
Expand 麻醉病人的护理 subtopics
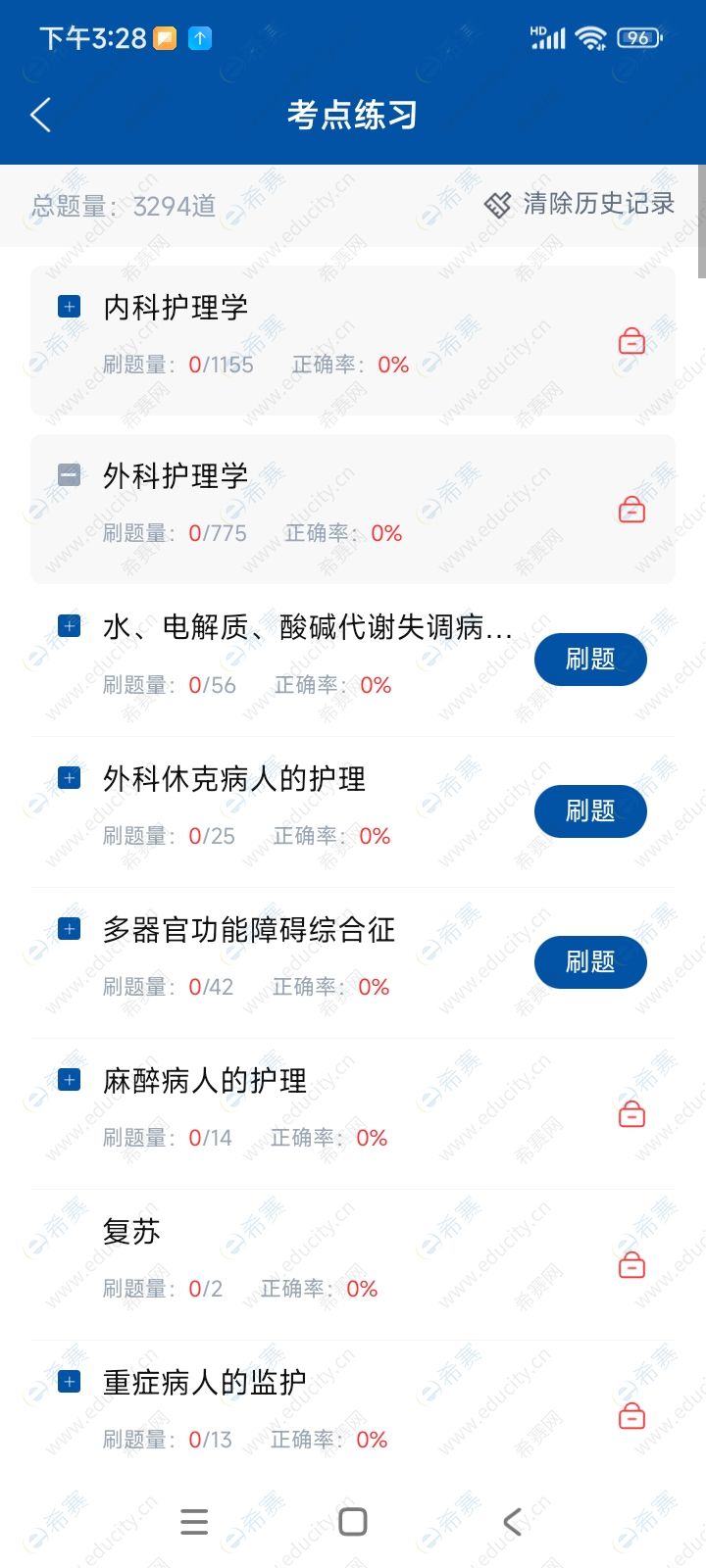pos(70,1080)
